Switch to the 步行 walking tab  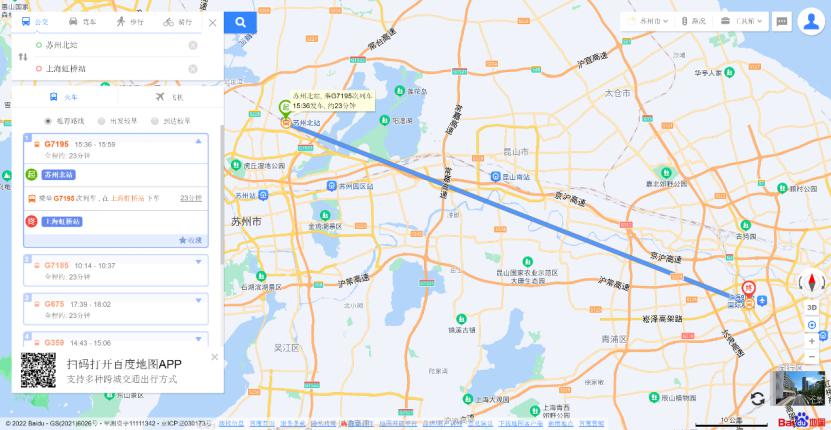click(x=129, y=21)
